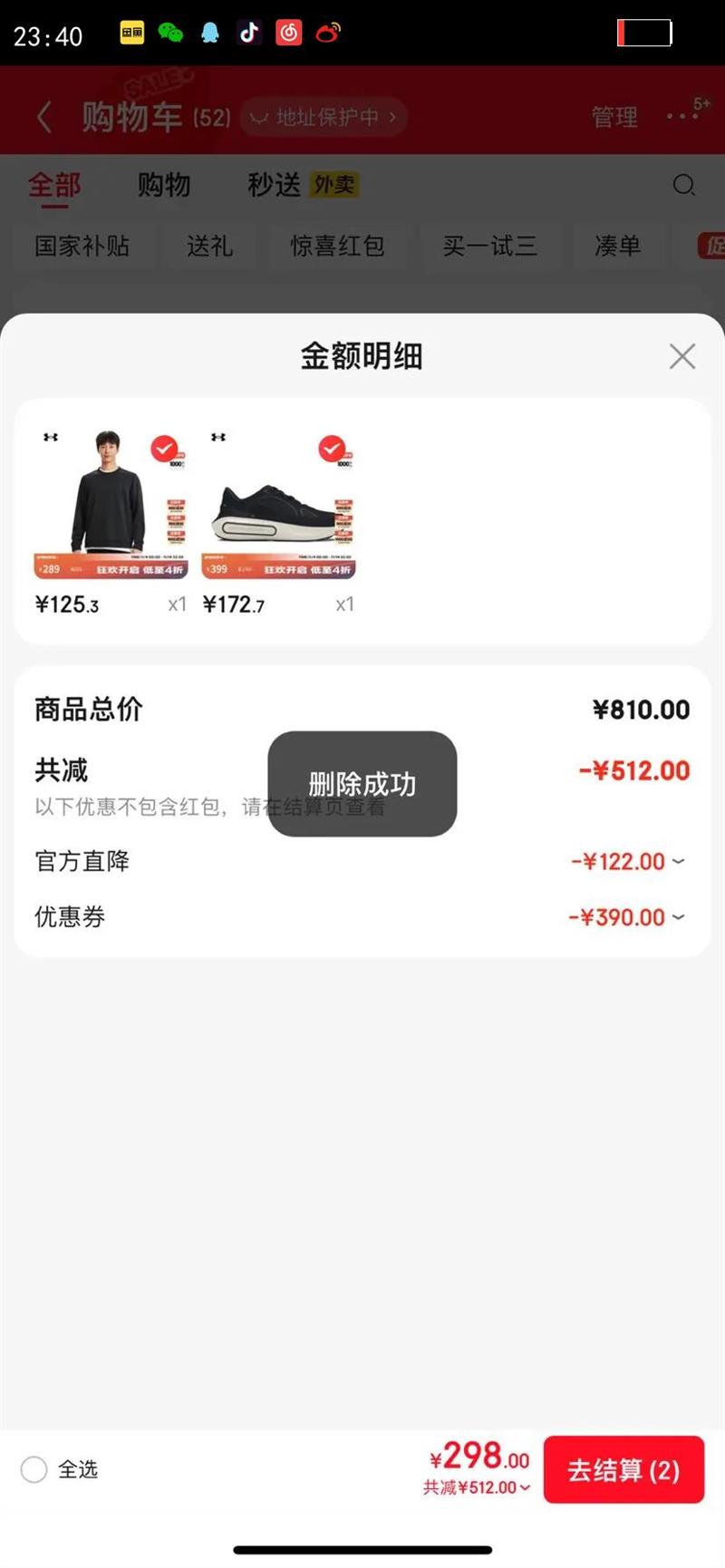Go back from the 购物车 page
This screenshot has height=1568, width=725.
tap(43, 117)
